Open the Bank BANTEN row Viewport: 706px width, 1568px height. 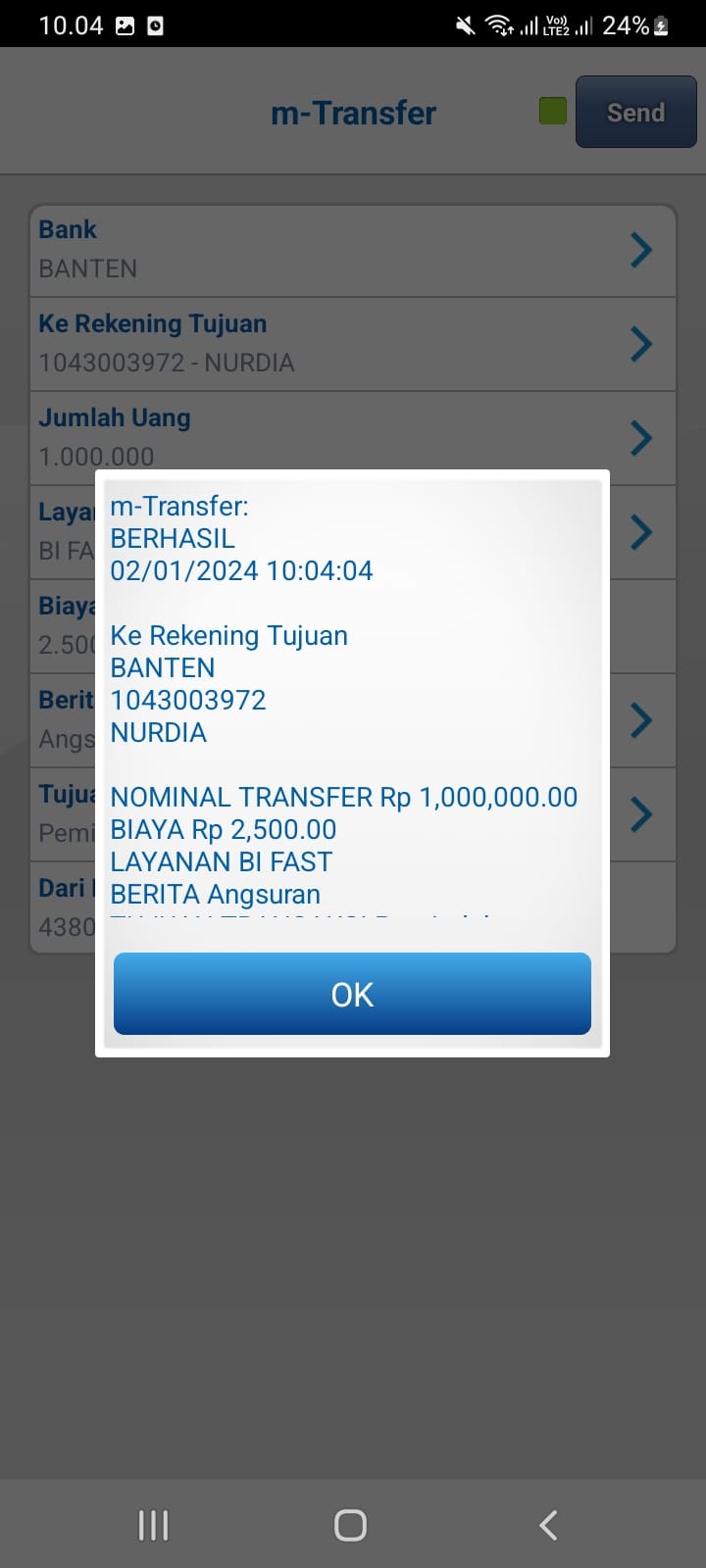coord(353,250)
